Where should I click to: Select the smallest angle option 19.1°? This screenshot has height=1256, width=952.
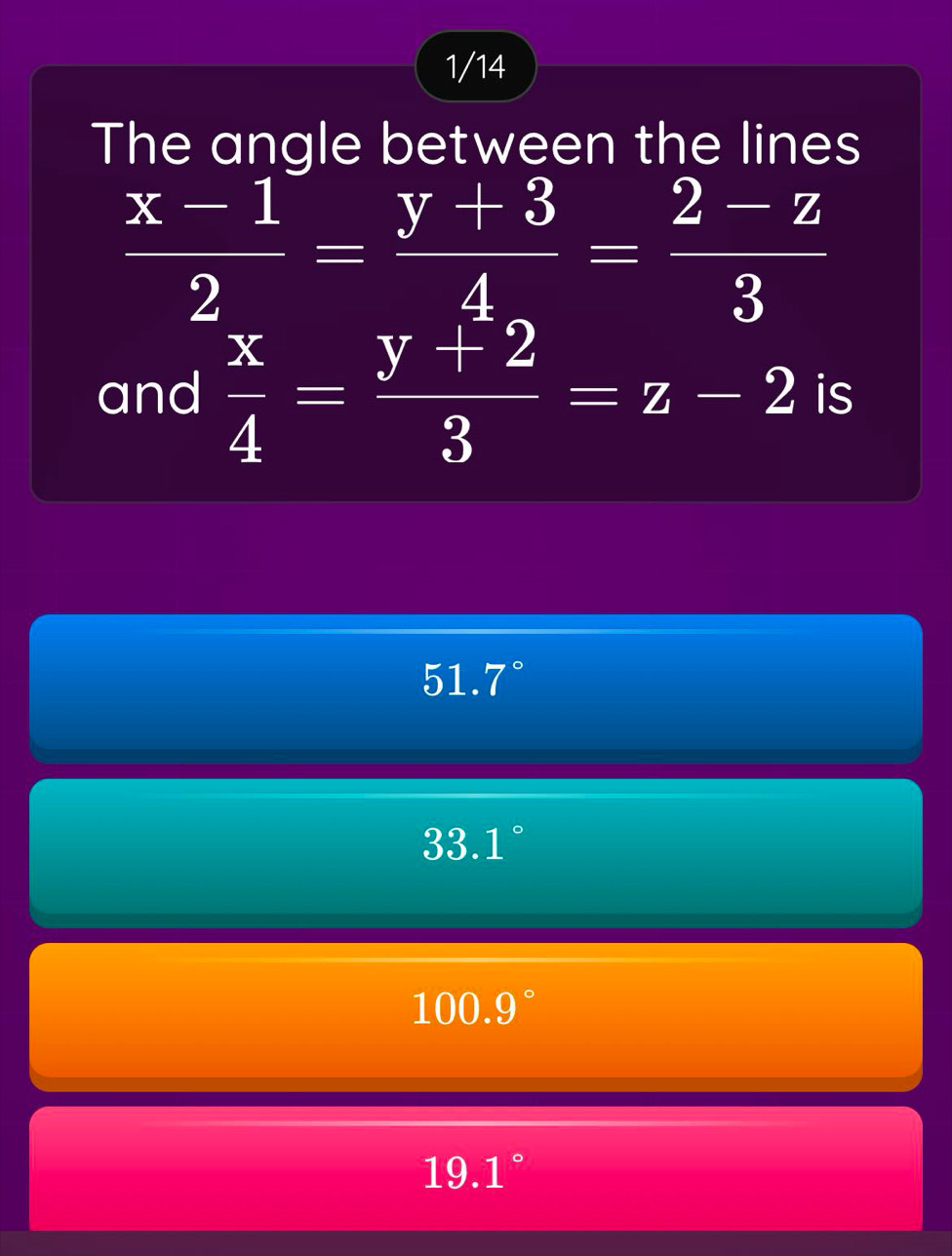476,1170
